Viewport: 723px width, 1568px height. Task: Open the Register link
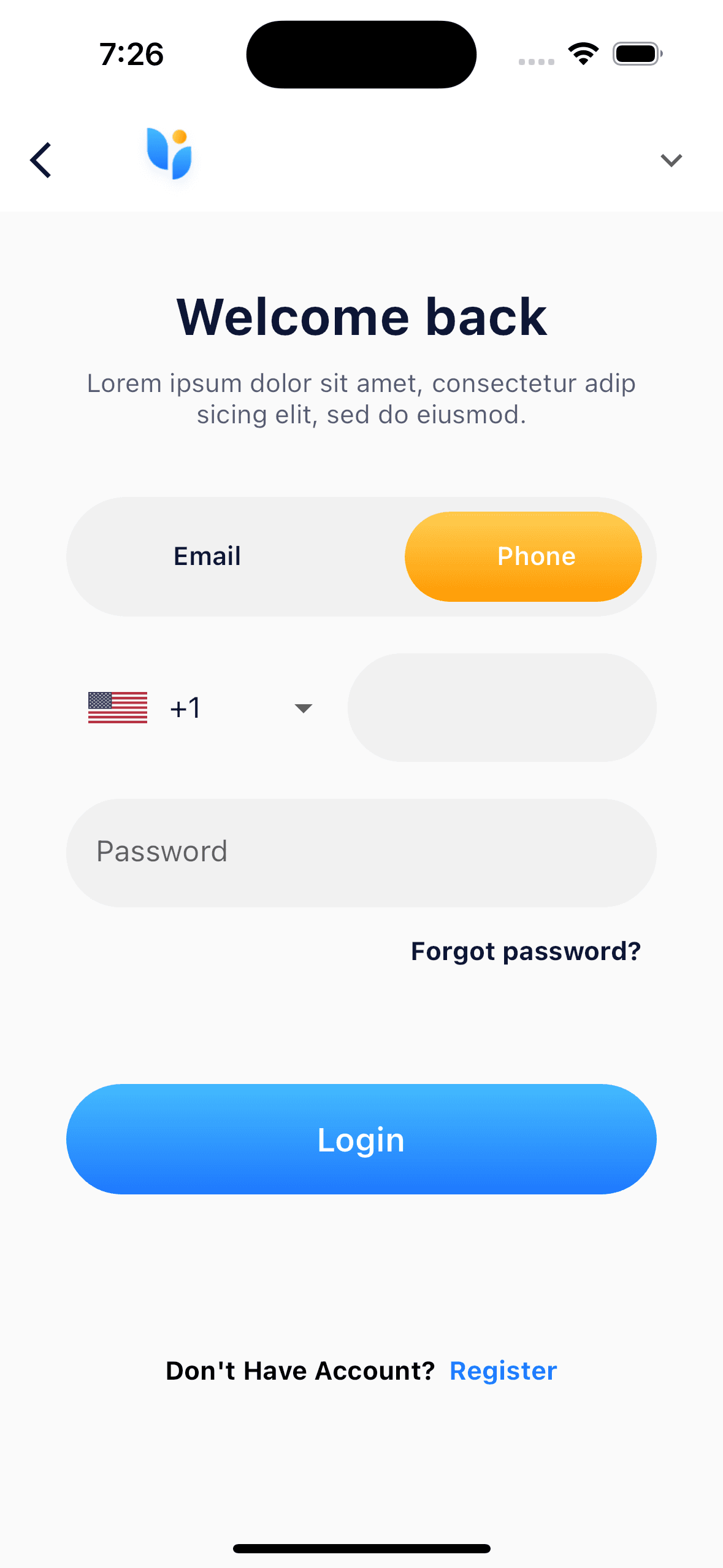tap(503, 1371)
